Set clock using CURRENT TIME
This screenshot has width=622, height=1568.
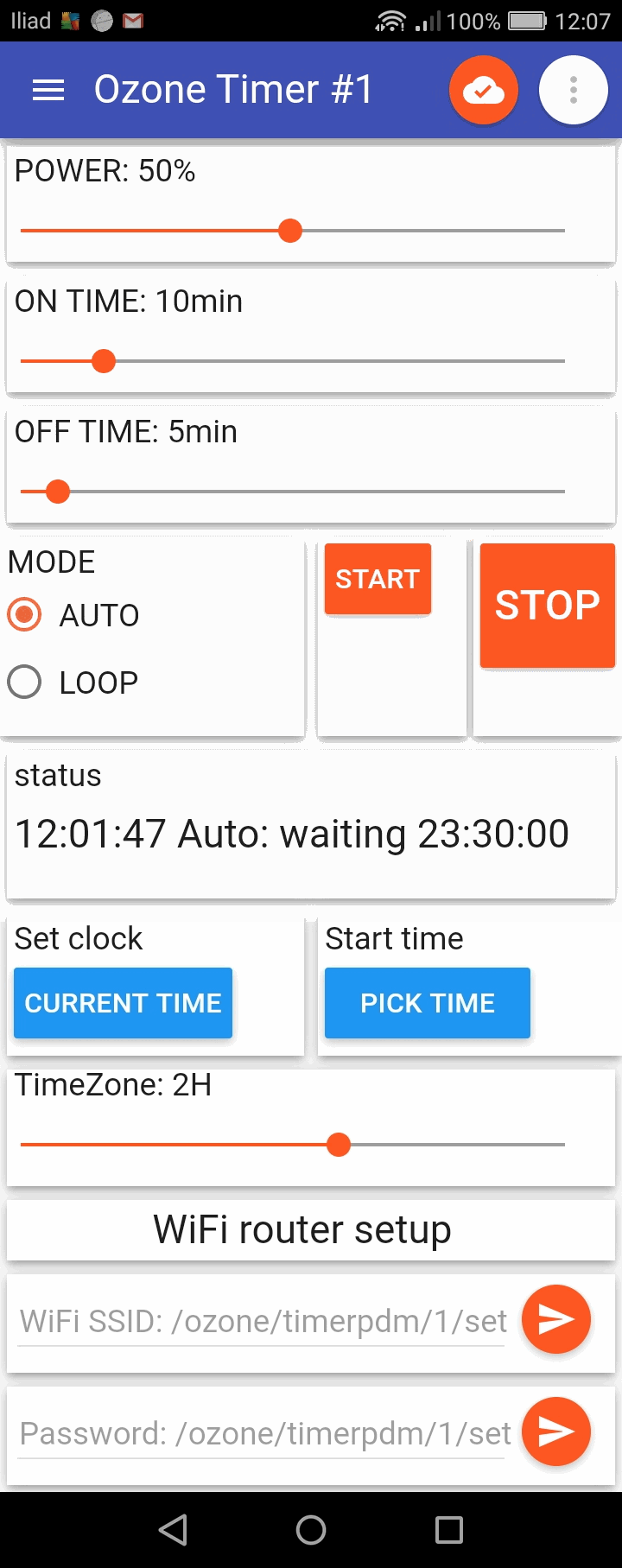[x=123, y=1003]
